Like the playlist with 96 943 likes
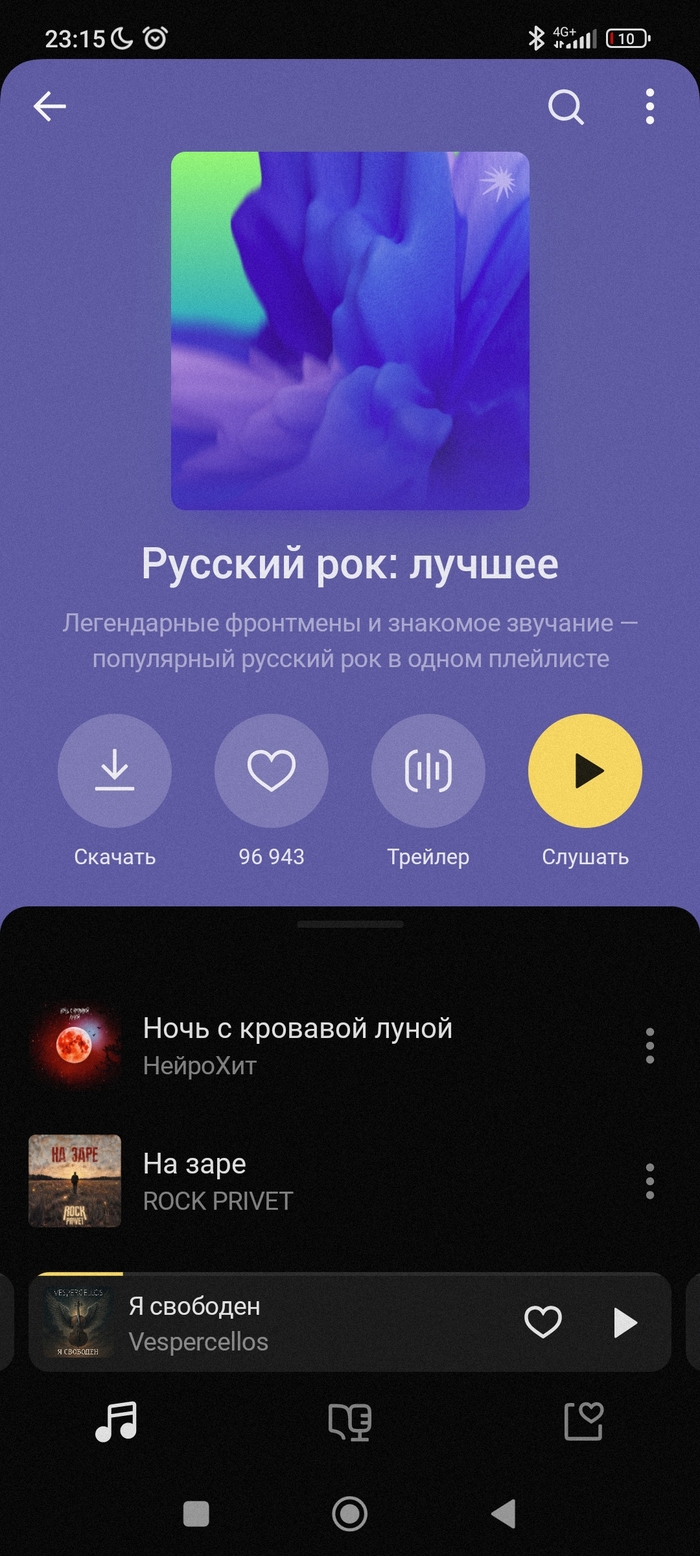Screen dimensions: 700x1556 (x=272, y=771)
